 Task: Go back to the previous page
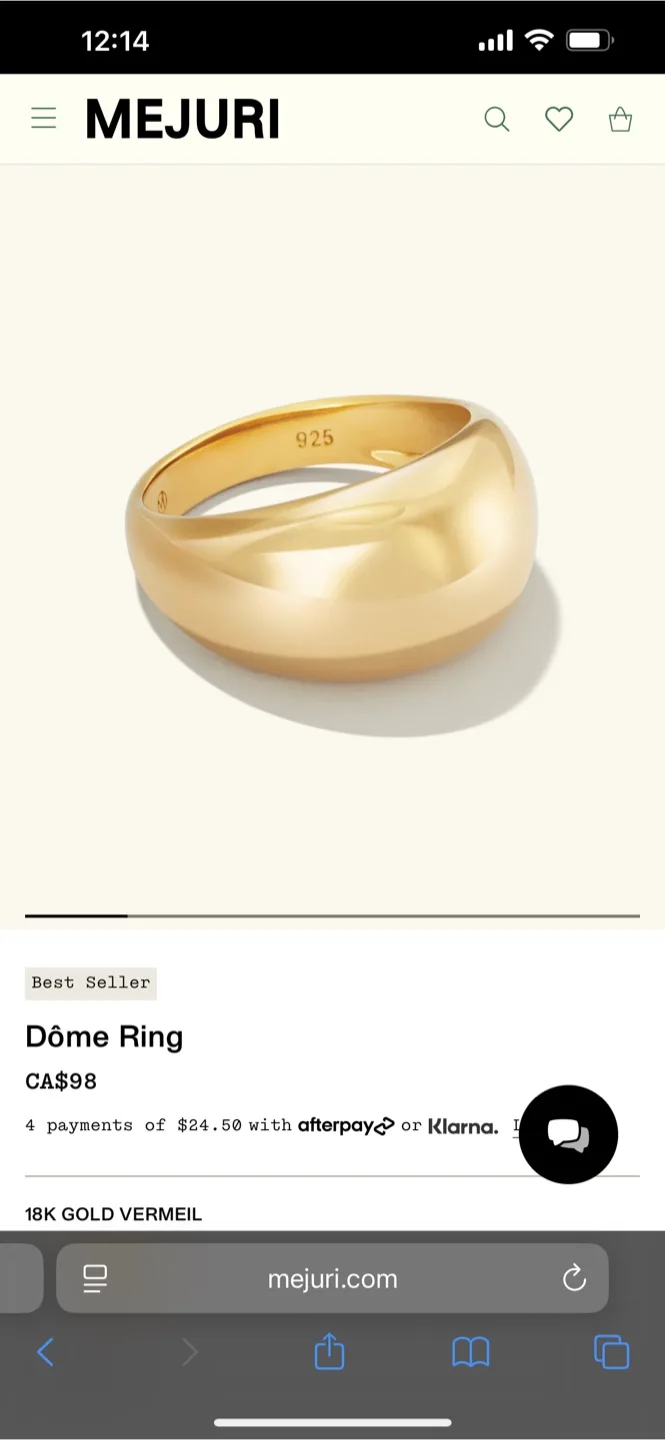coord(45,1353)
